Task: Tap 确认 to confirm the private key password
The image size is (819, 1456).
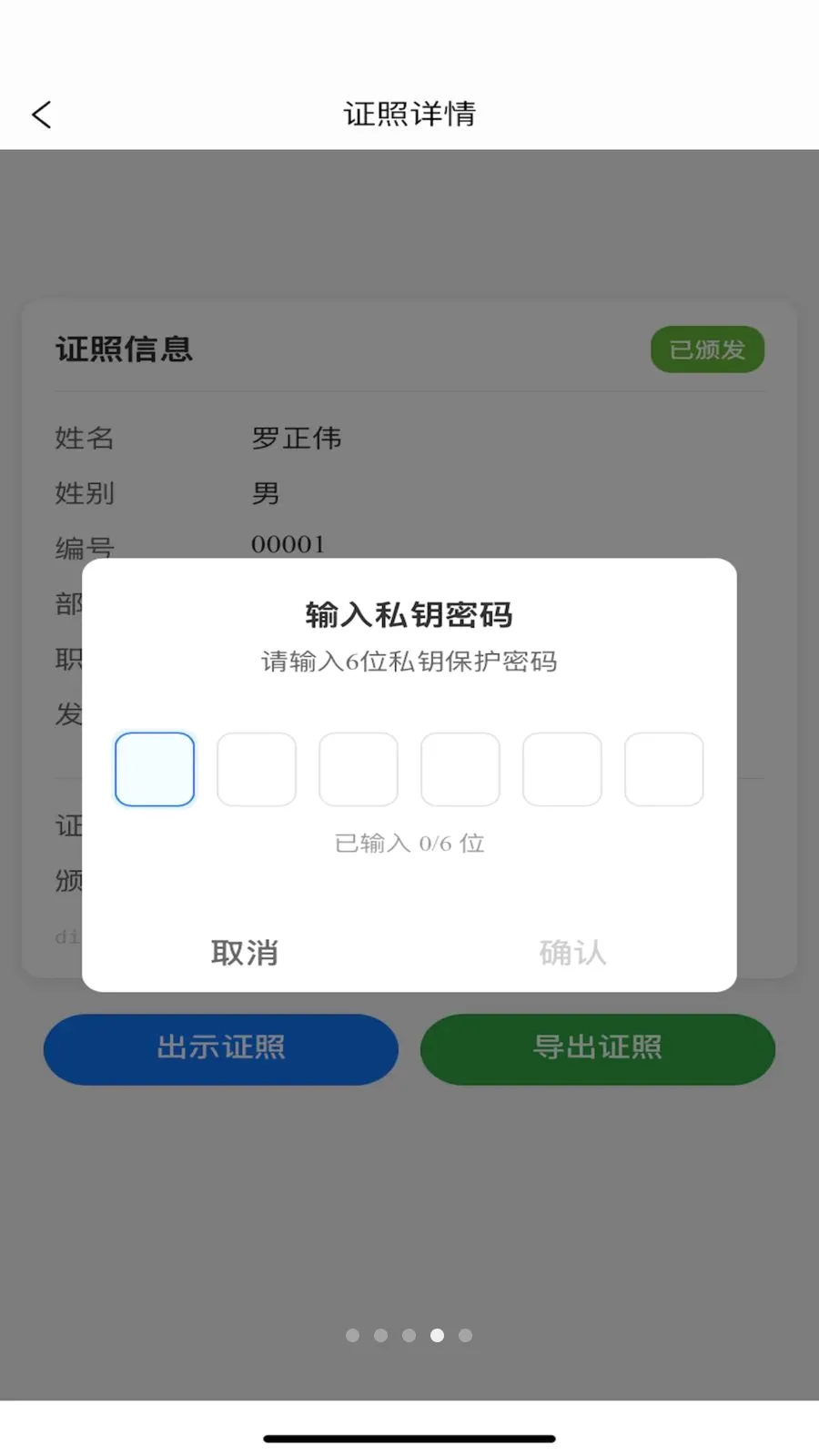Action: tap(572, 953)
